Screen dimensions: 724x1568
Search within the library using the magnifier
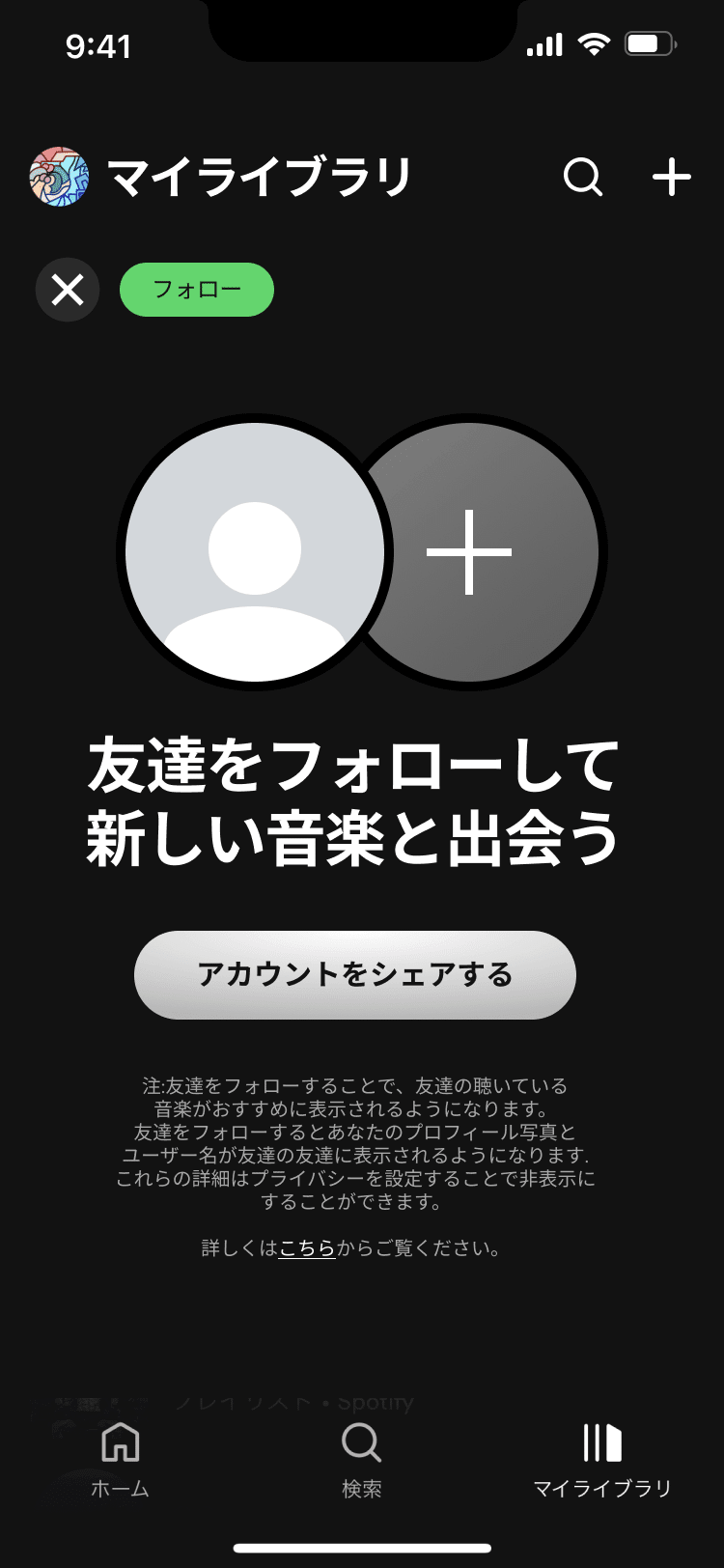[583, 177]
